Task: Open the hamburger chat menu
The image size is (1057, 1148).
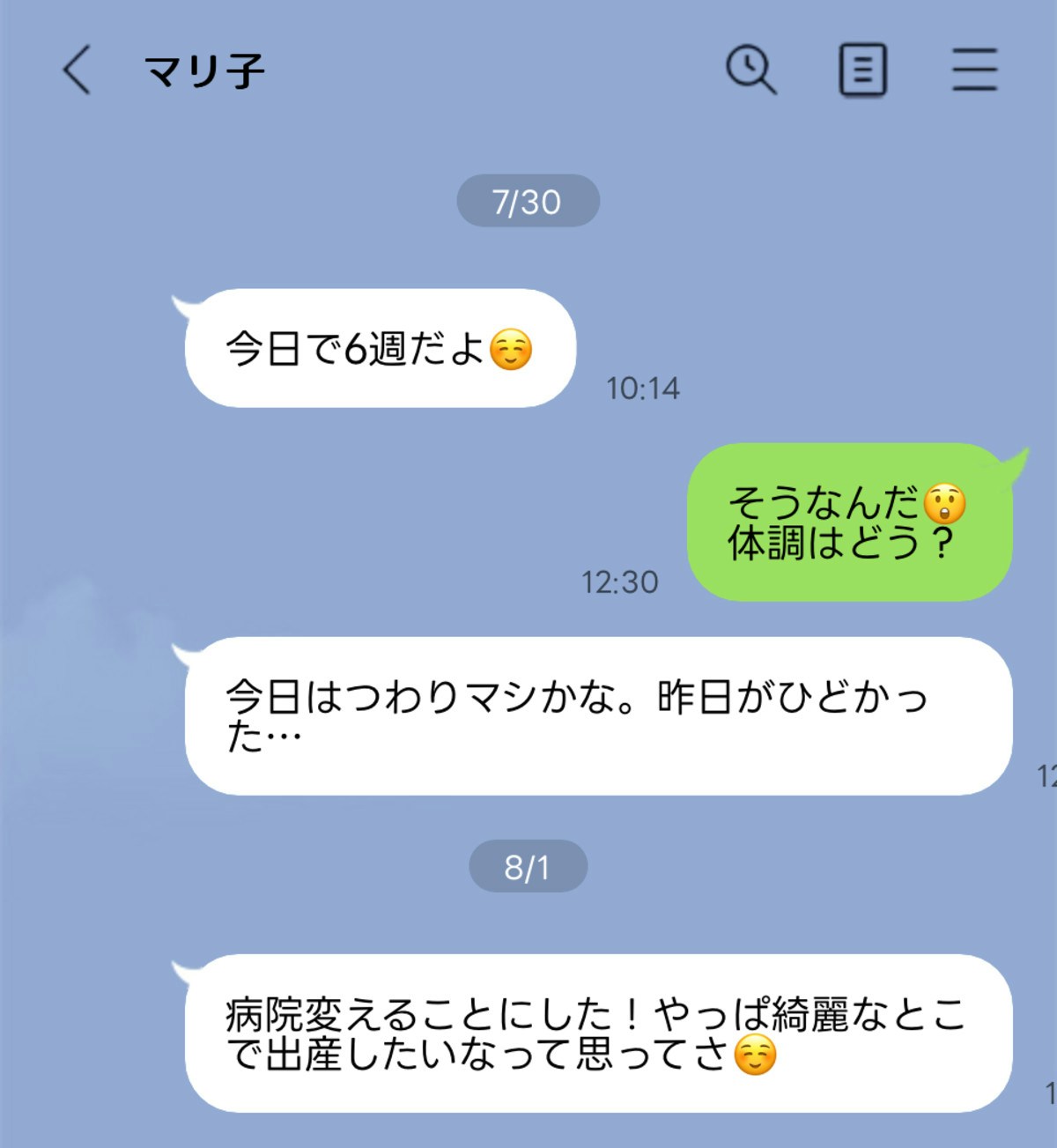Action: coord(974,70)
